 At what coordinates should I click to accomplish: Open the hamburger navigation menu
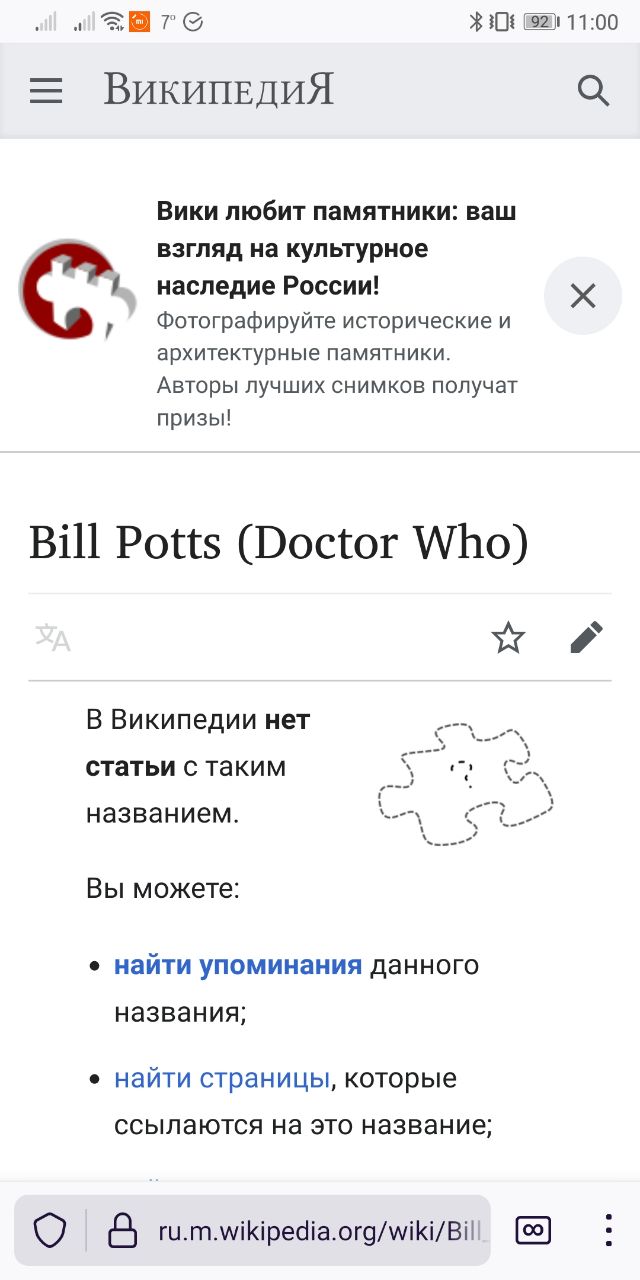tap(46, 91)
